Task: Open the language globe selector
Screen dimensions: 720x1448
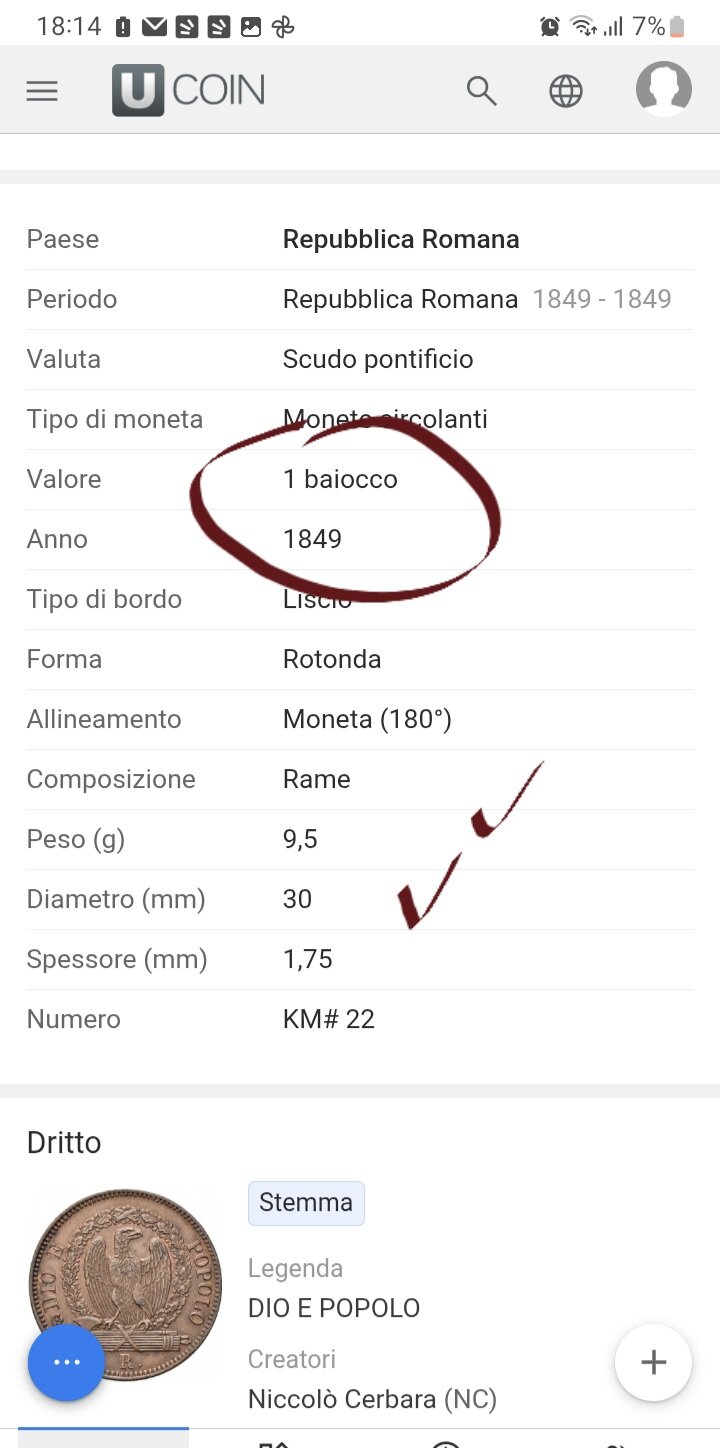Action: (566, 91)
